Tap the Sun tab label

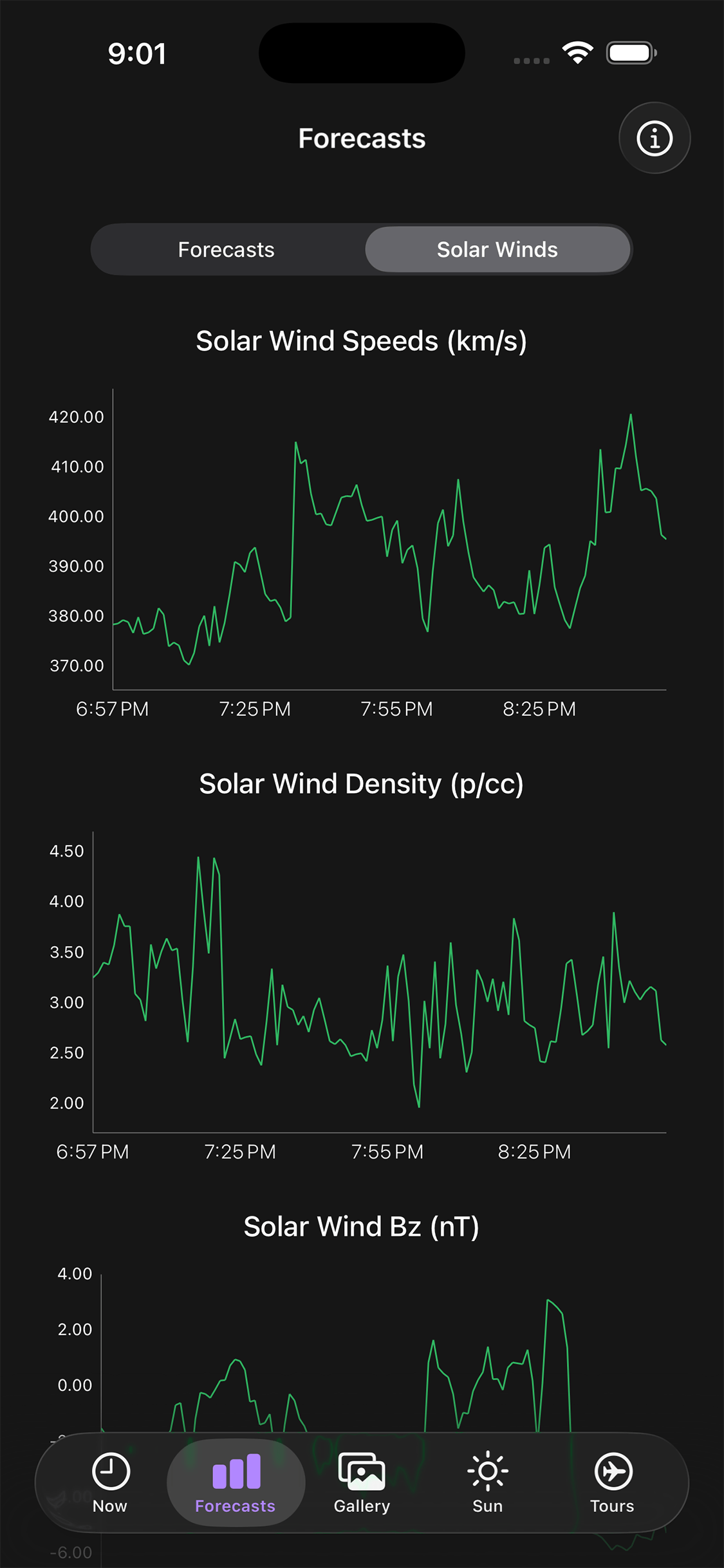tap(487, 1506)
